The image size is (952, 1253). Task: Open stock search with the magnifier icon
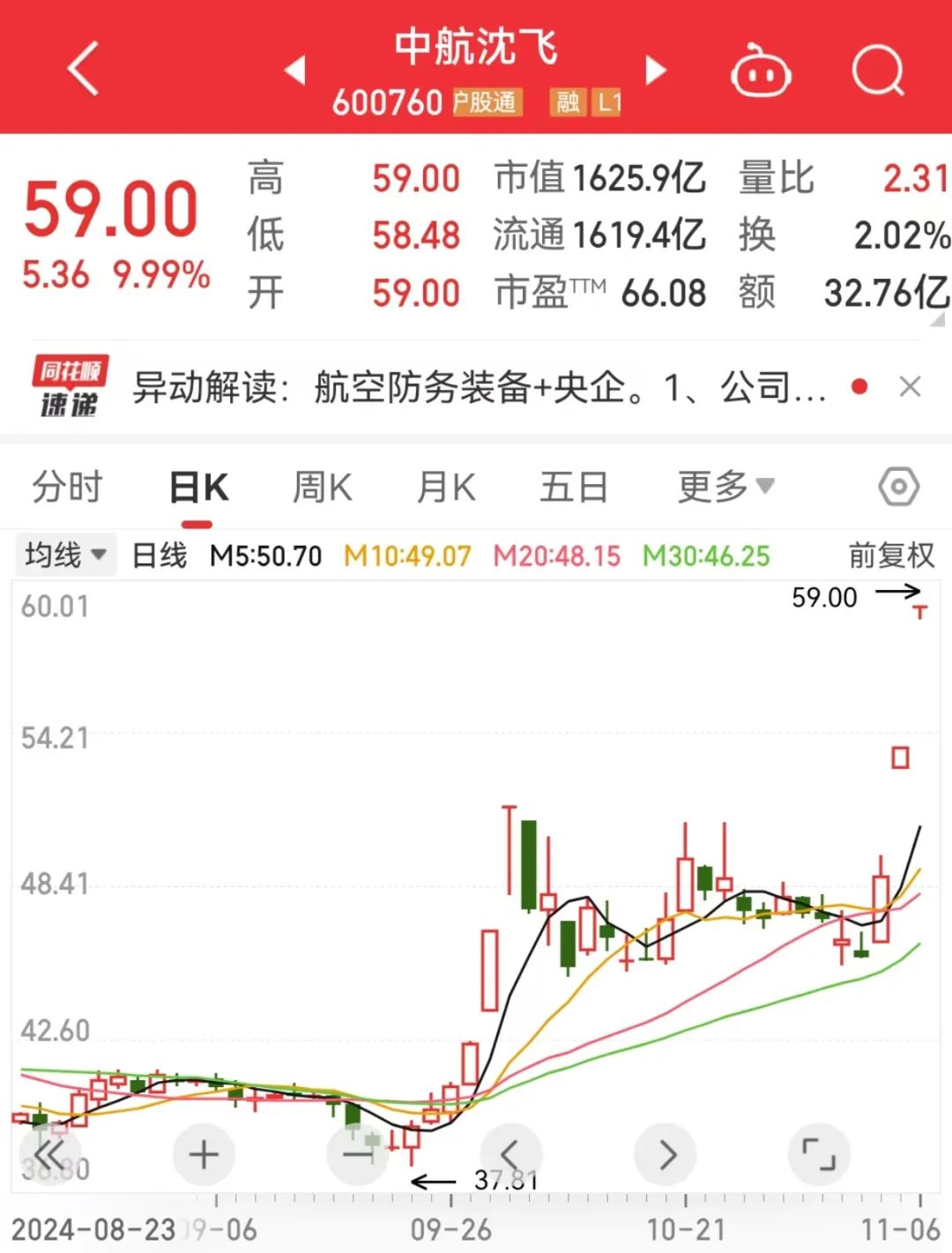(877, 69)
